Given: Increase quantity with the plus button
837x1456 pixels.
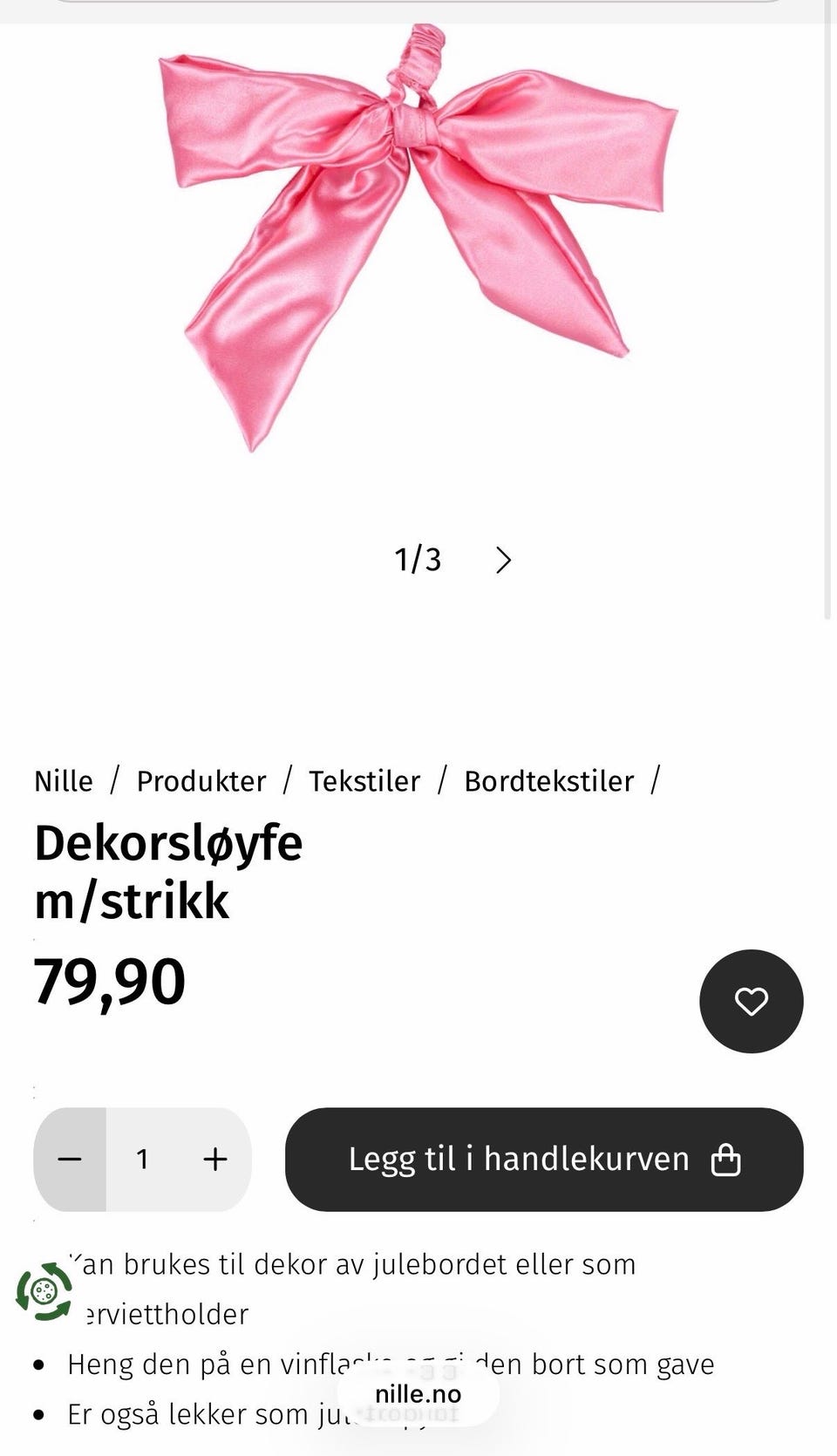Looking at the screenshot, I should 214,1160.
